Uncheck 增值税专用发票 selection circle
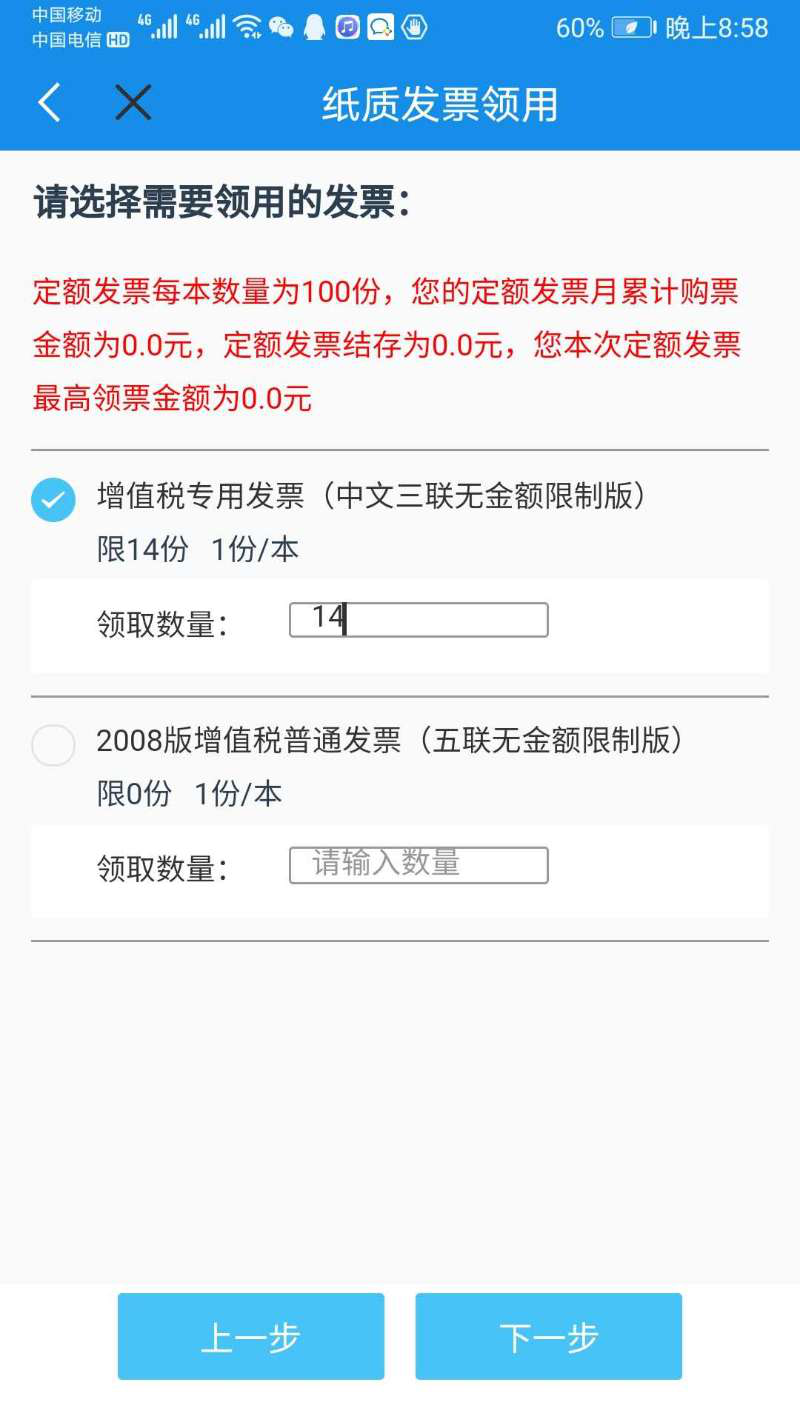Screen dimensions: 800x1422 (53, 500)
